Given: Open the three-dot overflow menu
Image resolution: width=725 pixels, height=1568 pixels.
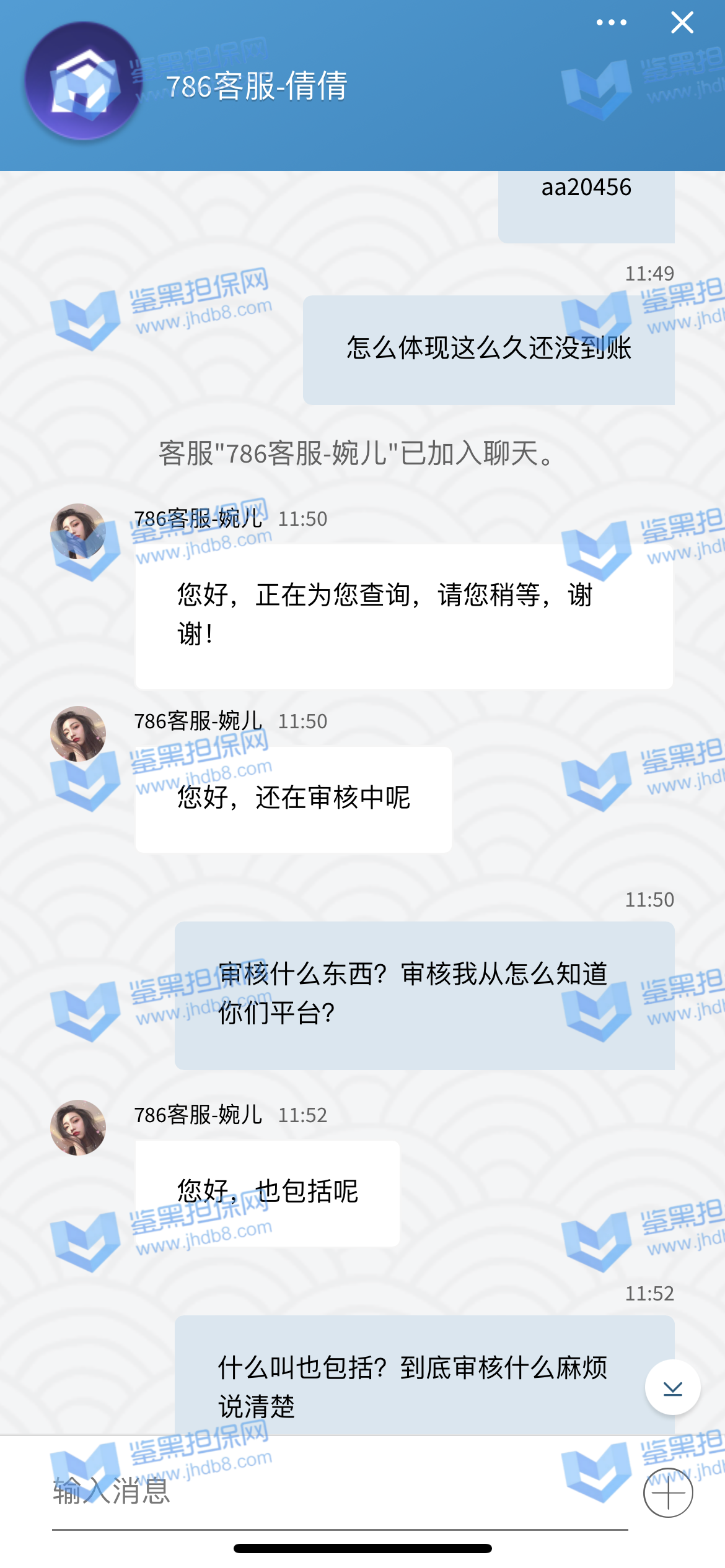Looking at the screenshot, I should pos(611,23).
